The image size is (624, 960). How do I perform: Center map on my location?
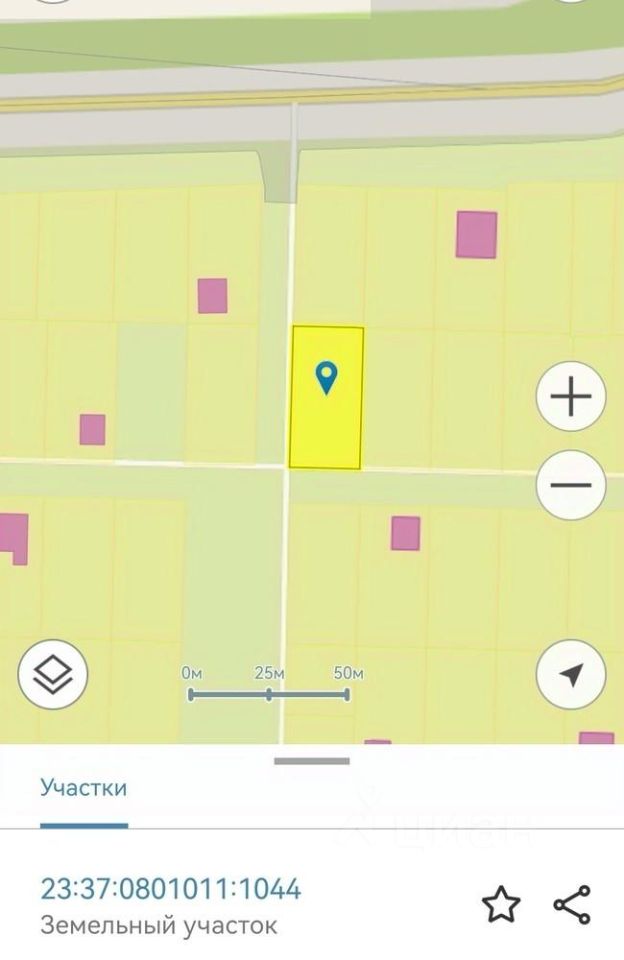571,675
